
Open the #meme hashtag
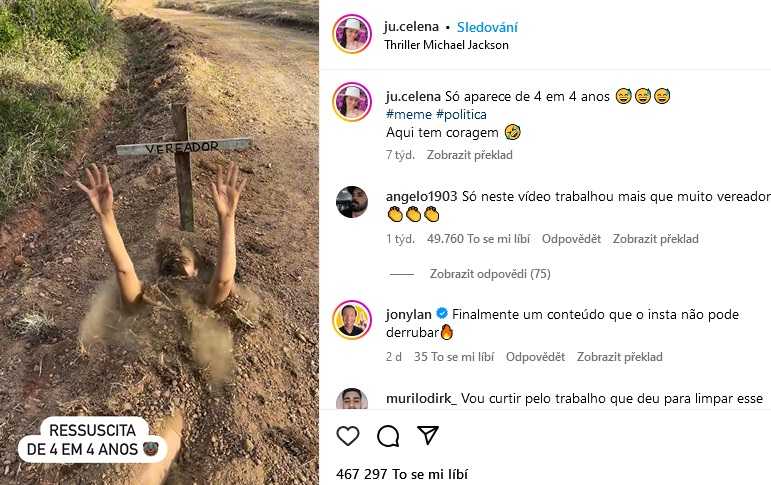pyautogui.click(x=408, y=114)
